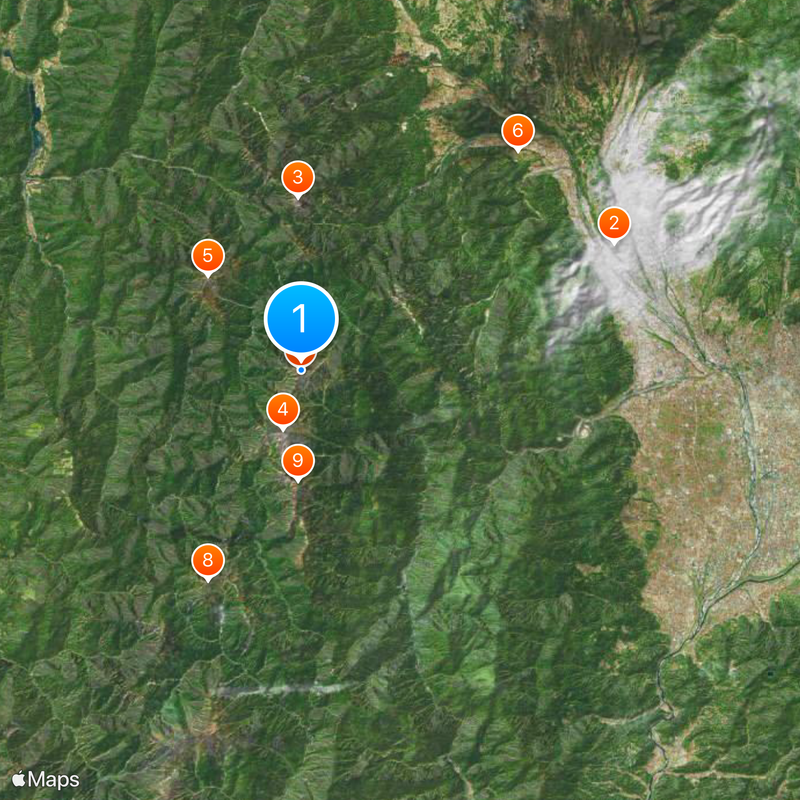Image resolution: width=800 pixels, height=800 pixels.
Task: Select map pin number 4
Action: coord(283,410)
